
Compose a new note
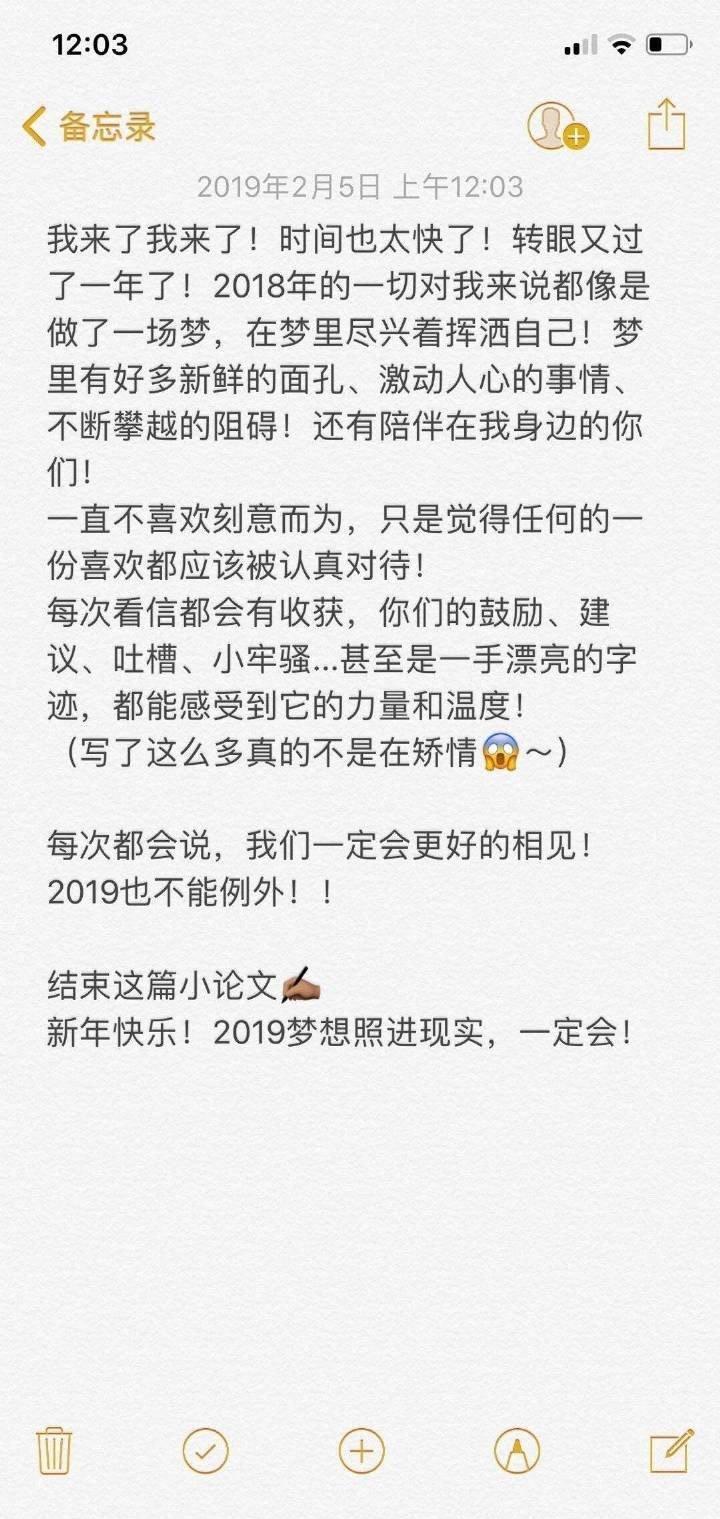click(x=672, y=1451)
